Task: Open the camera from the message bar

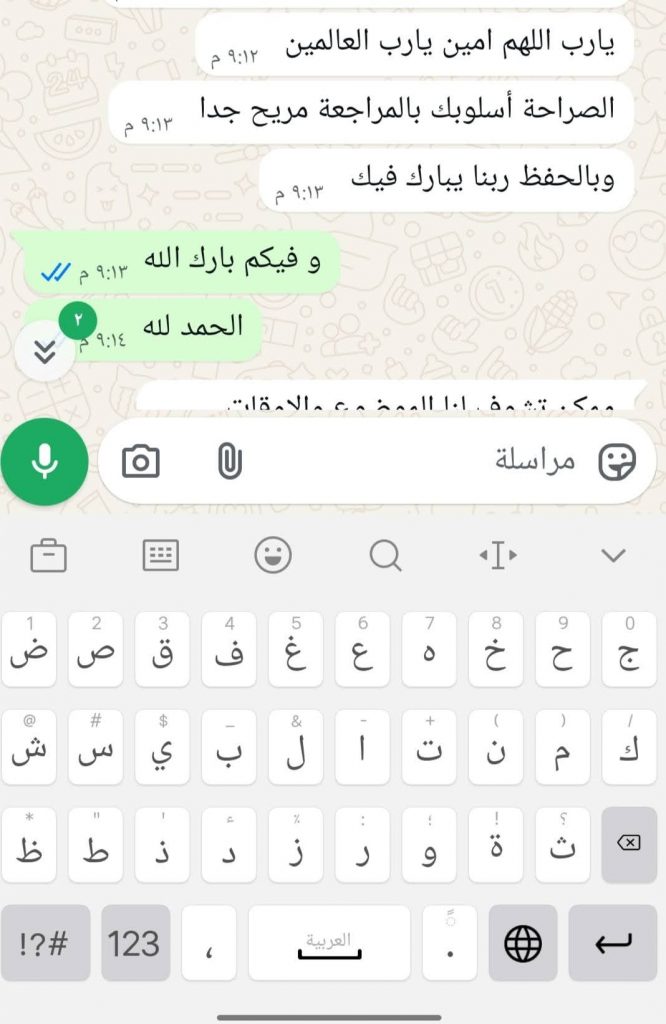Action: 141,461
